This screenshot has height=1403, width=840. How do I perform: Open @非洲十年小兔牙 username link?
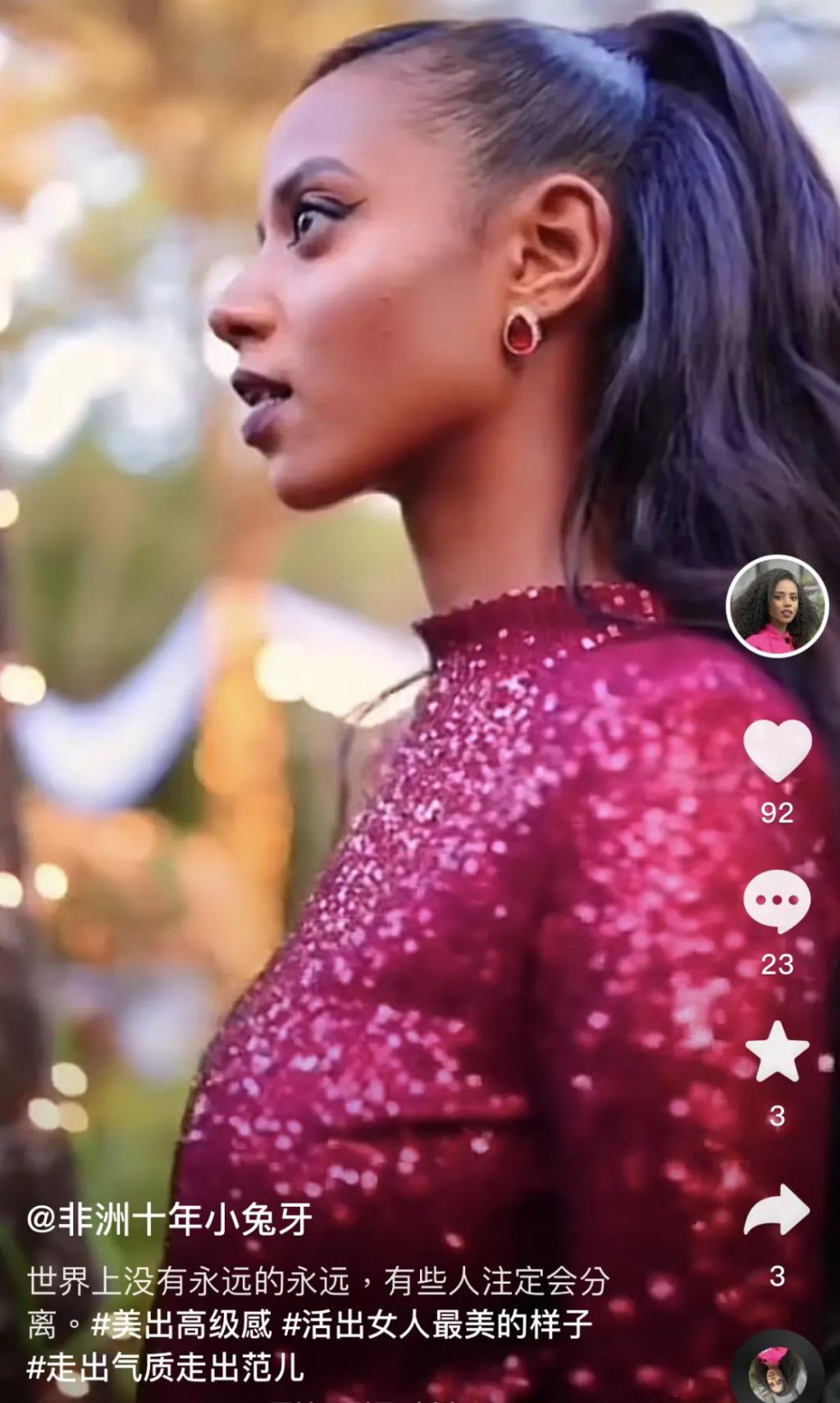[x=170, y=1220]
